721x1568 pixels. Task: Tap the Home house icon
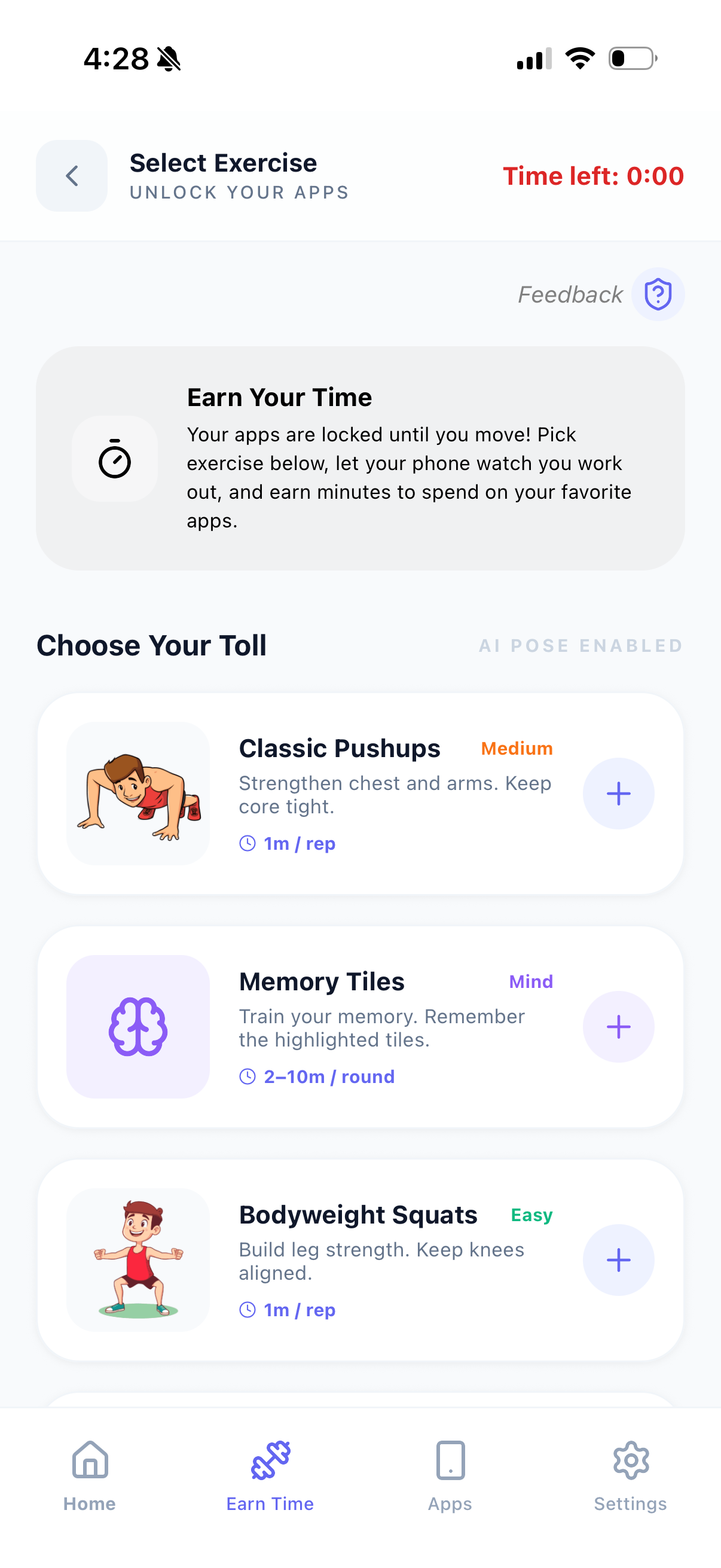[90, 1460]
